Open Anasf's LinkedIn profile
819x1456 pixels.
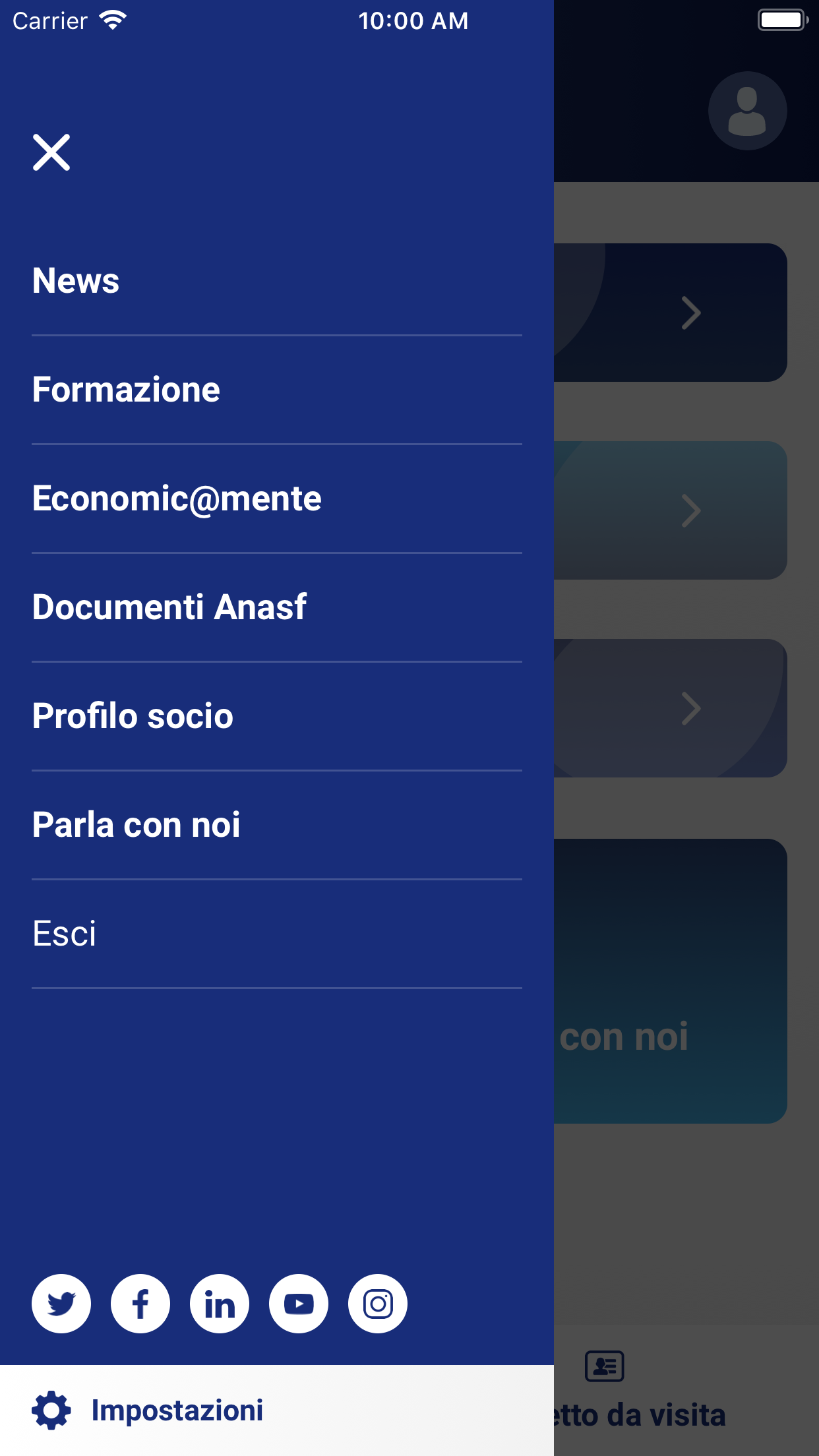(220, 1303)
